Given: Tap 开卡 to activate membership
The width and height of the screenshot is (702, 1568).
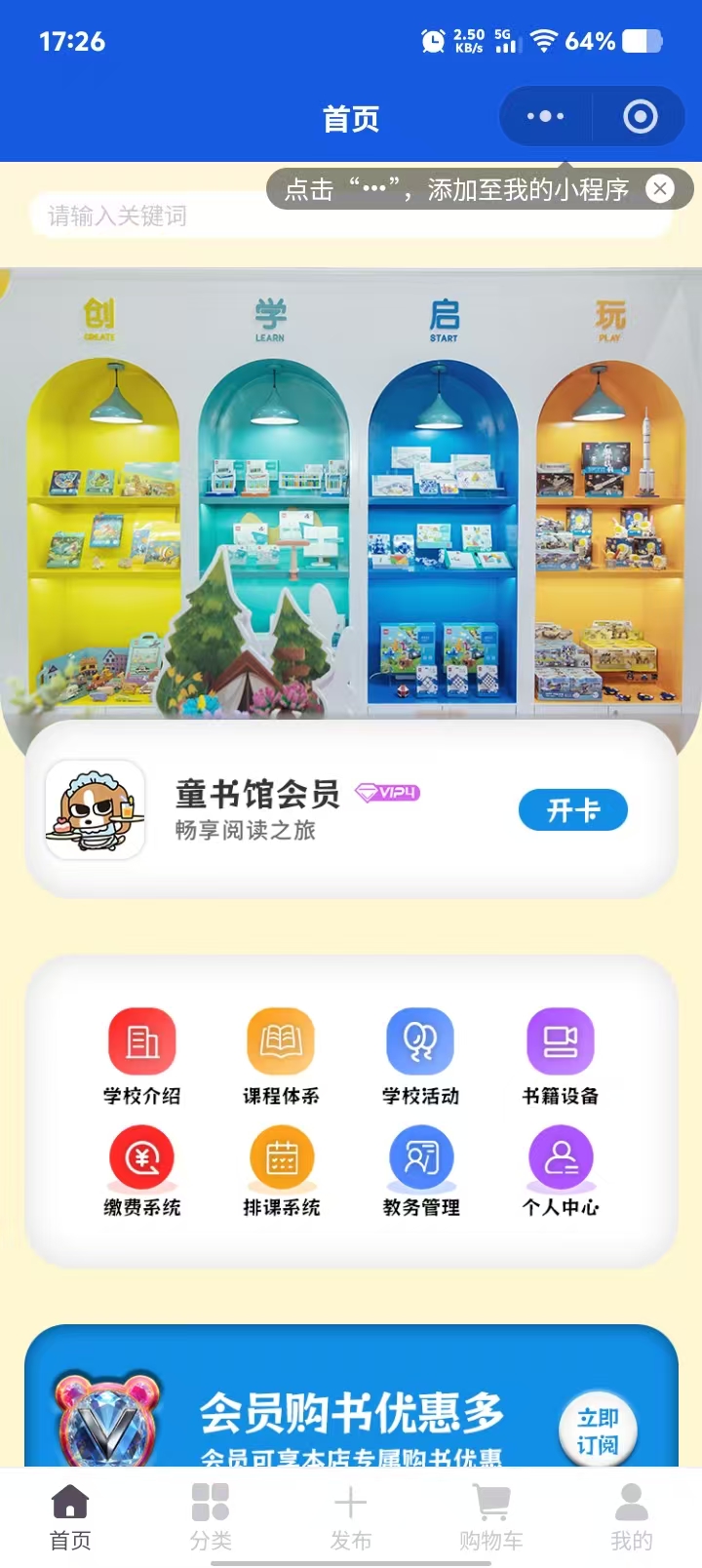Looking at the screenshot, I should (x=572, y=810).
